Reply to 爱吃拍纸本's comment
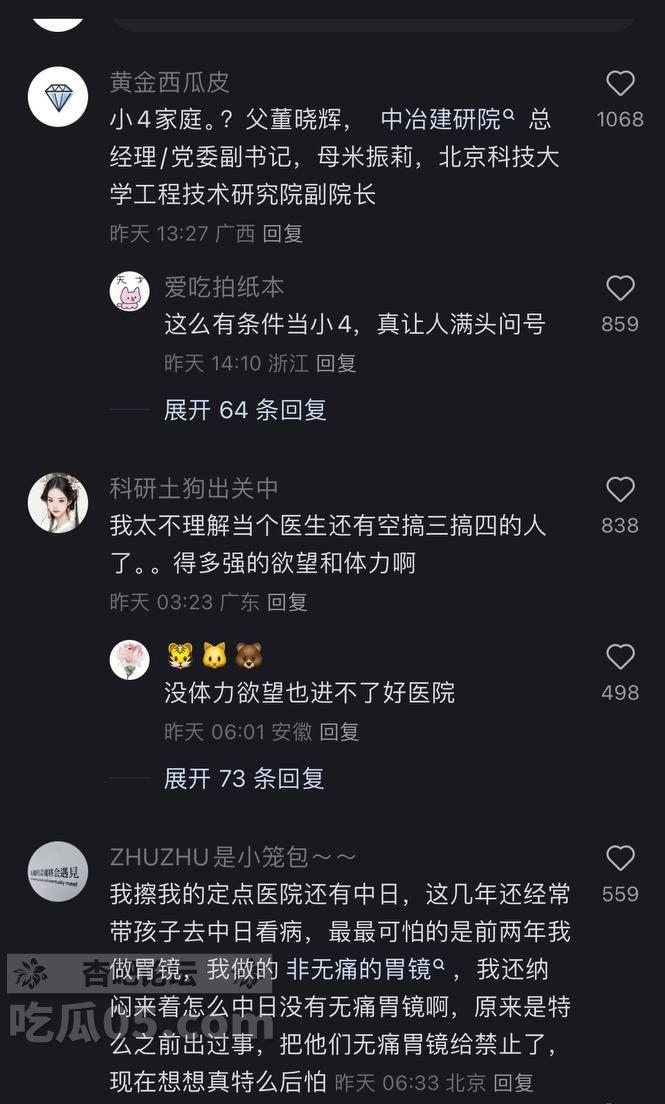 336,364
